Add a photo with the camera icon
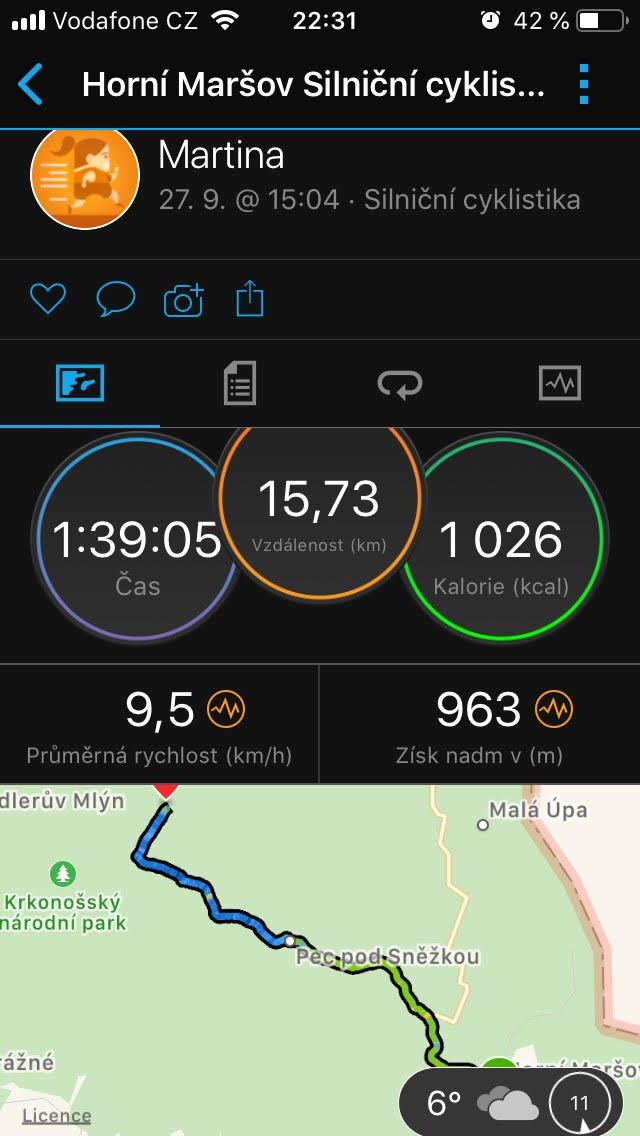 184,300
